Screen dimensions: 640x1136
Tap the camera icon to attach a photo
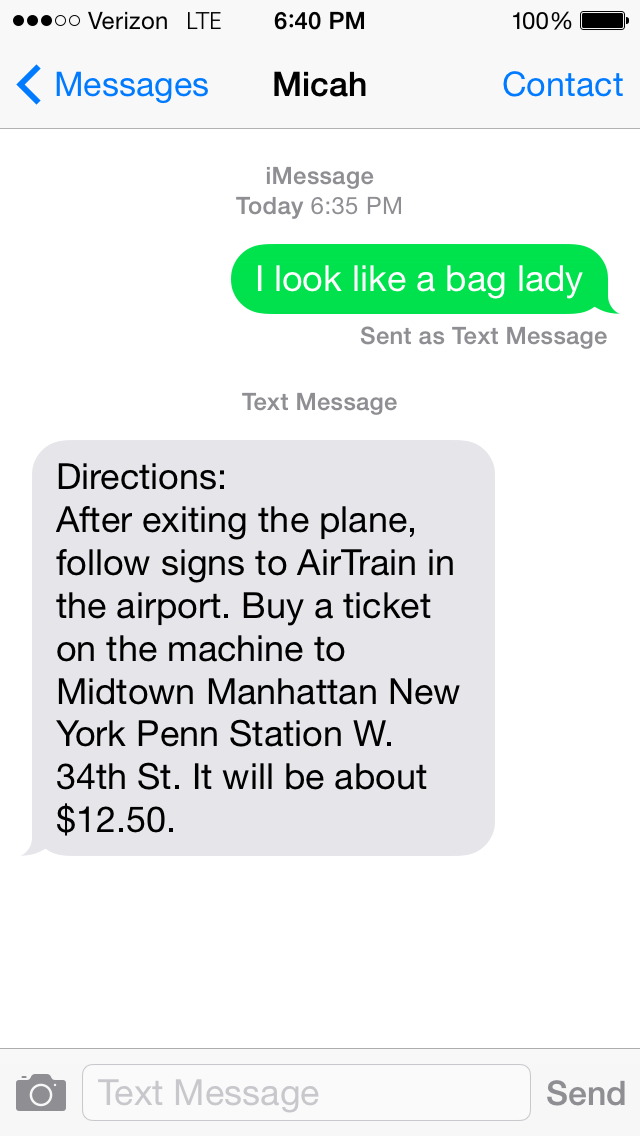(x=41, y=1092)
